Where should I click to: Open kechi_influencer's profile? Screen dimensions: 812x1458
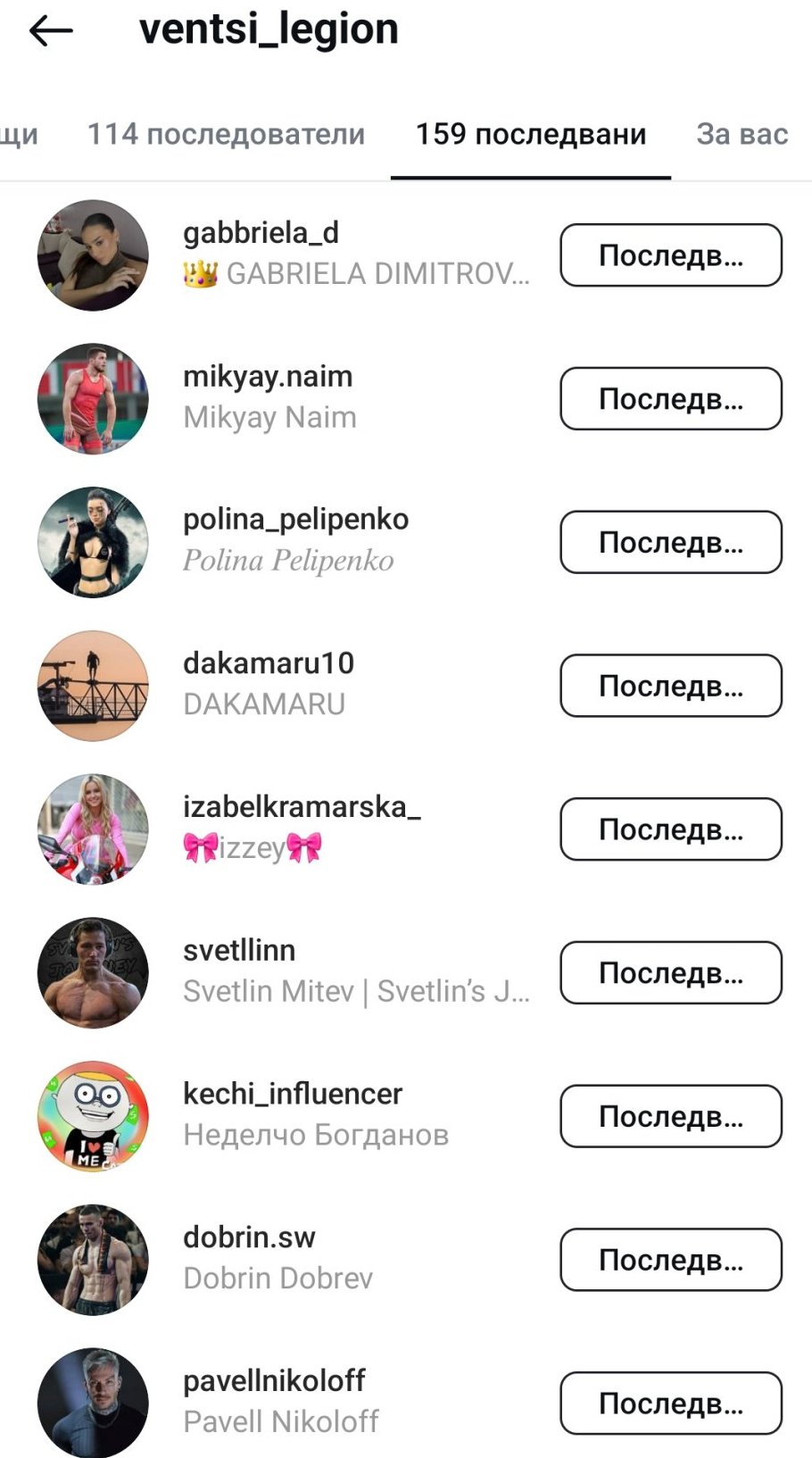[293, 1095]
